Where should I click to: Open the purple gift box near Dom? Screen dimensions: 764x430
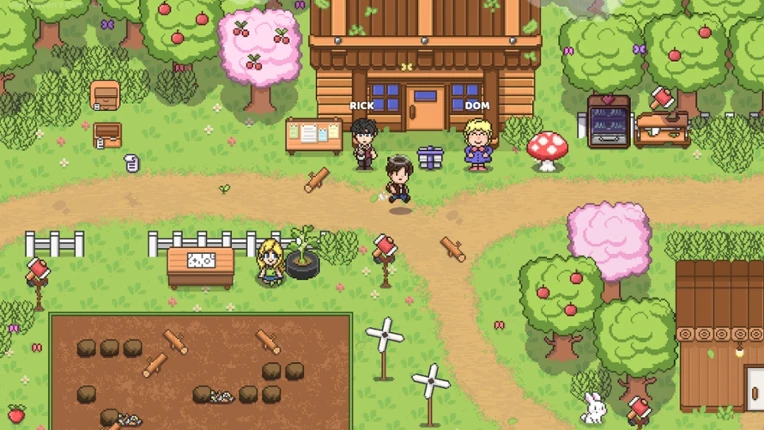(x=430, y=158)
